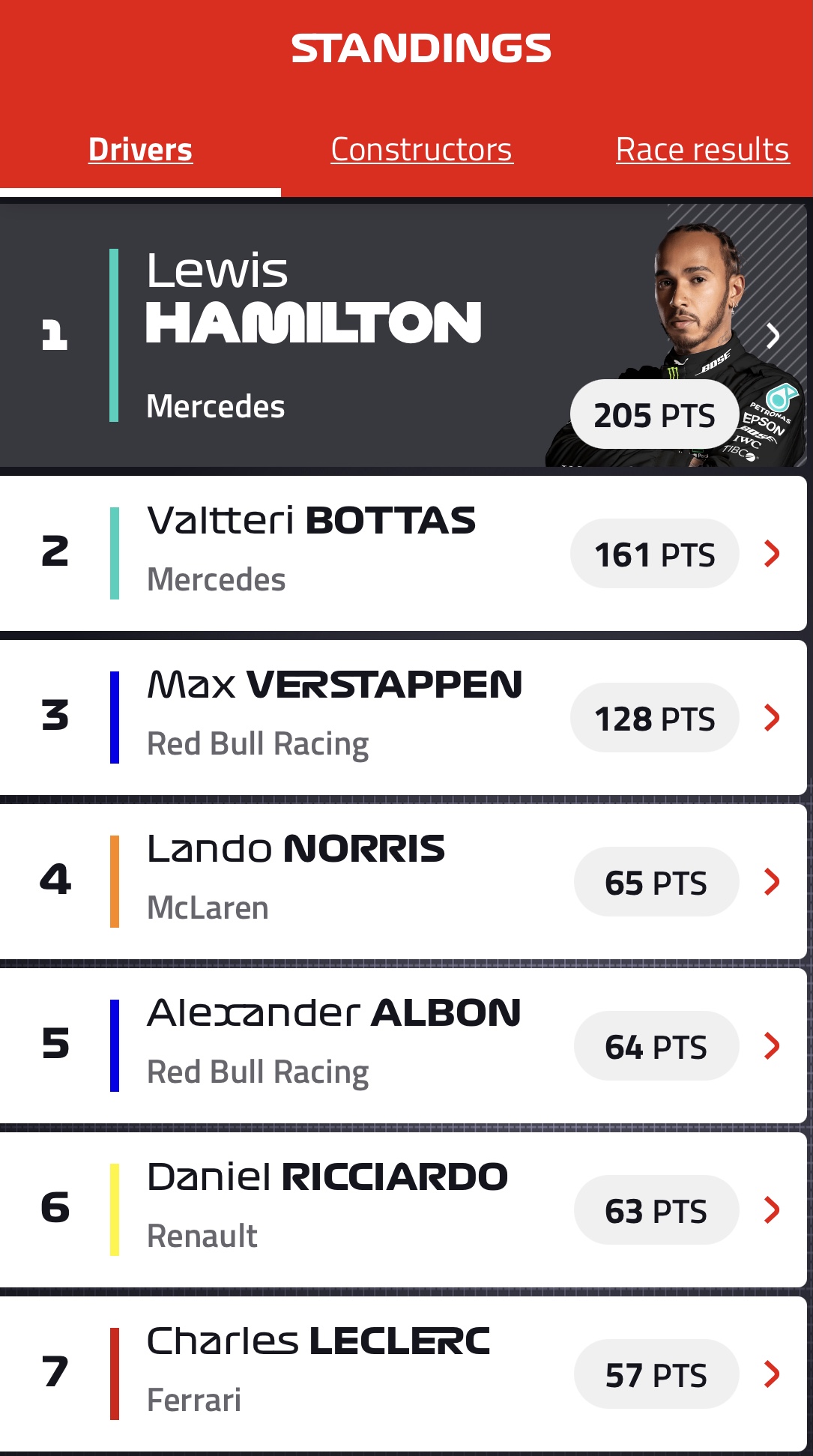The image size is (813, 1456).
Task: Switch to the Race results tab
Action: coord(703,149)
